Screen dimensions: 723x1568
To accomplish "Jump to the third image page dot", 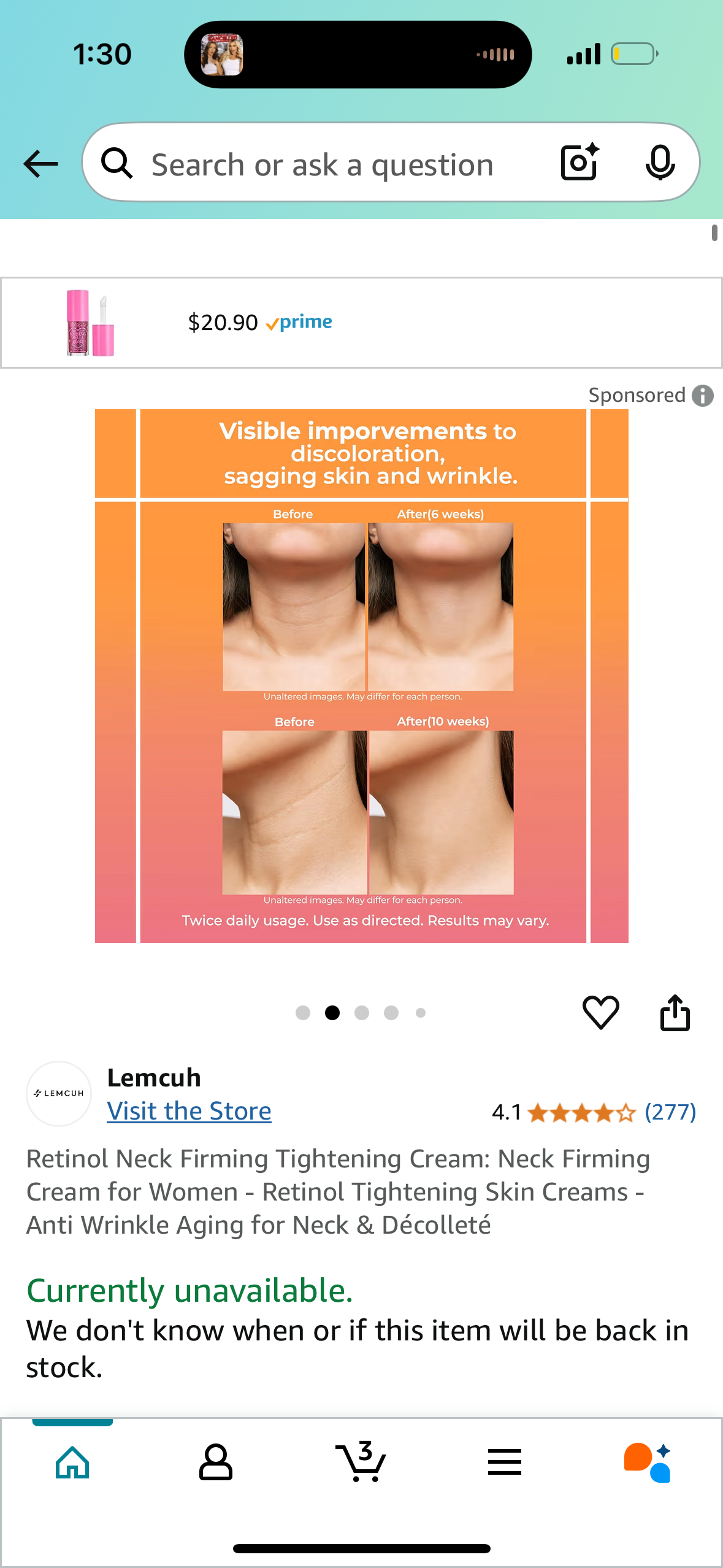I will point(362,1013).
